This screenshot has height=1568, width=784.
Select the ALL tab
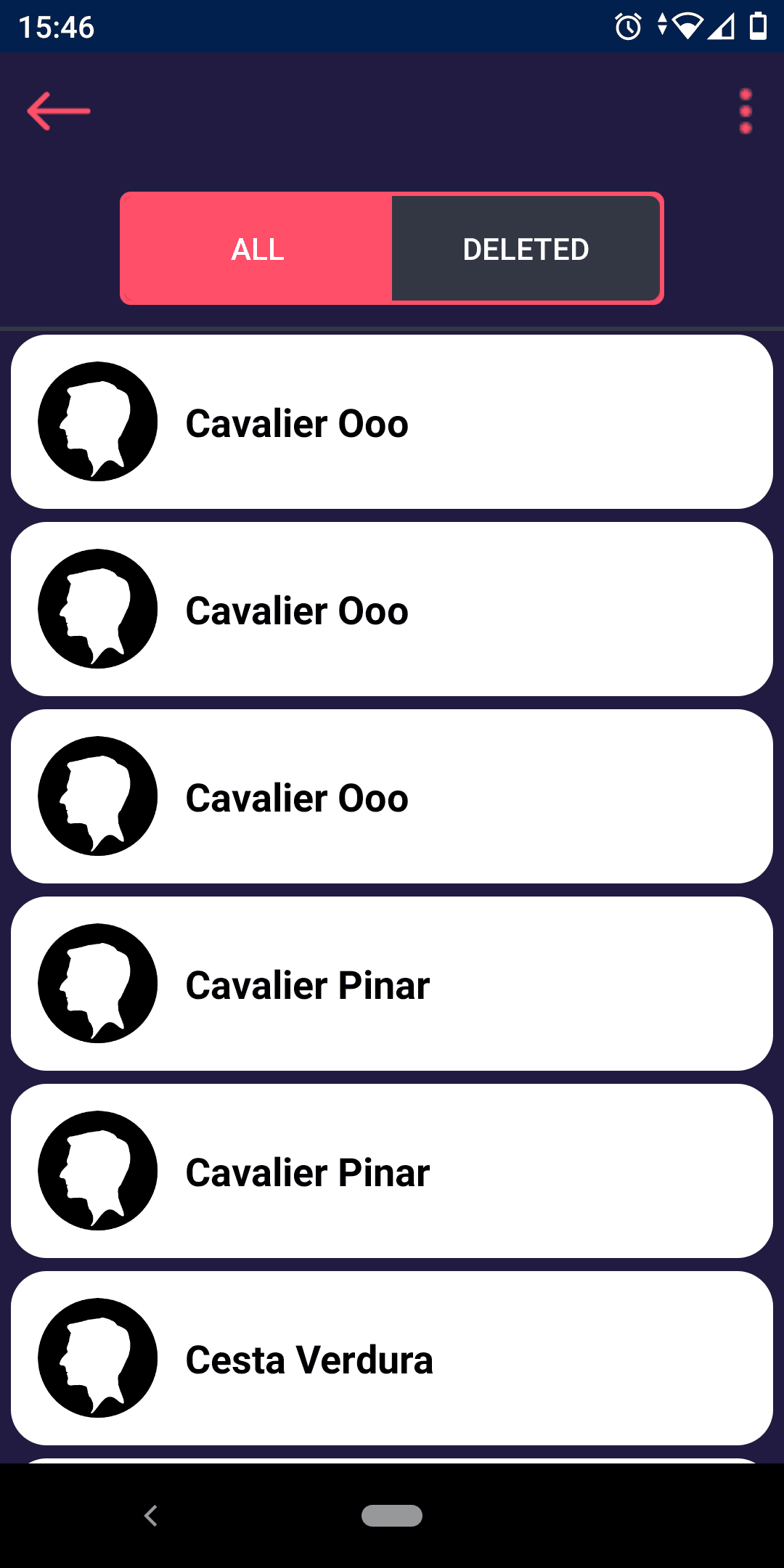pyautogui.click(x=258, y=249)
